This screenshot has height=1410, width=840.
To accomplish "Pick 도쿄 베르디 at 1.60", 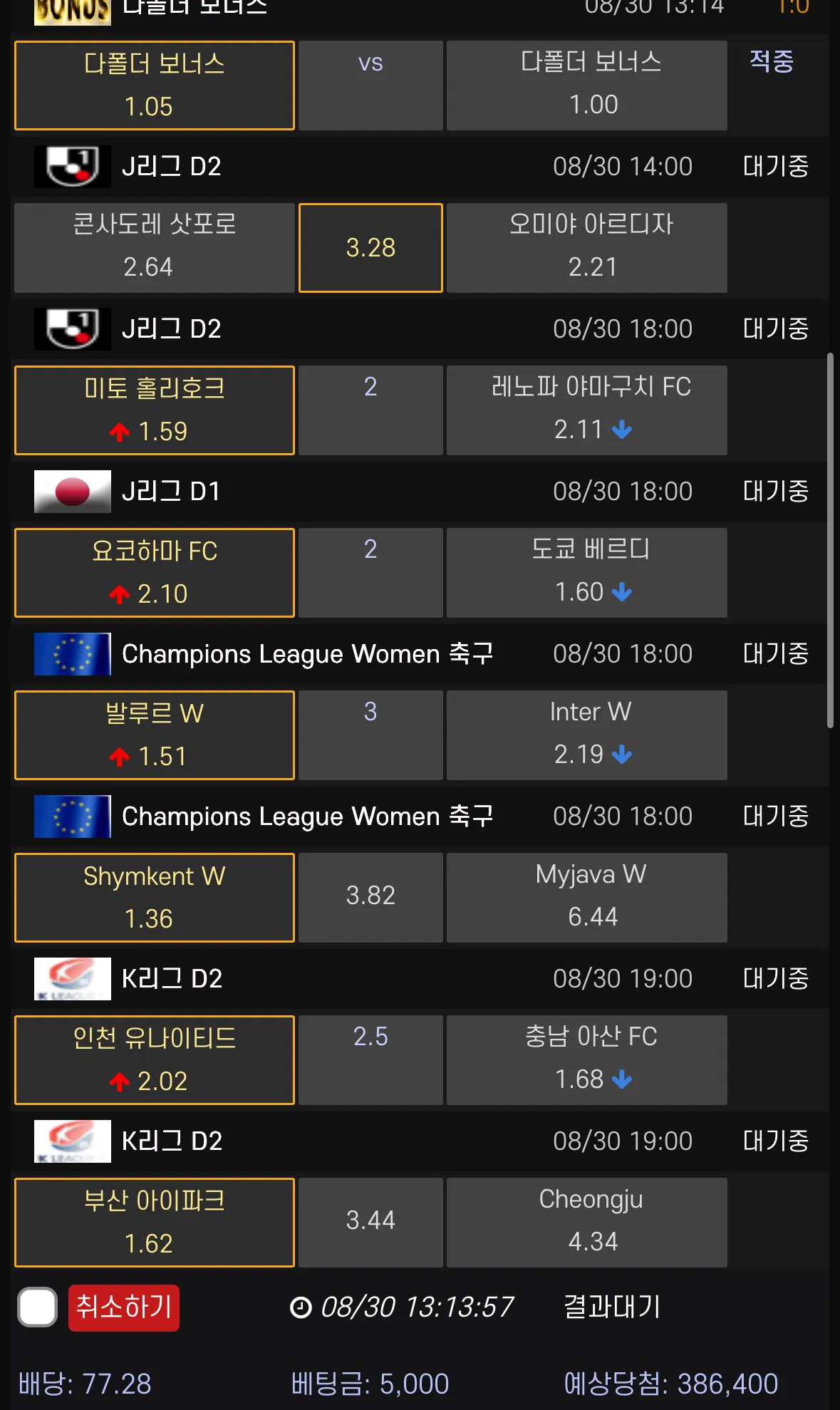I will 586,572.
